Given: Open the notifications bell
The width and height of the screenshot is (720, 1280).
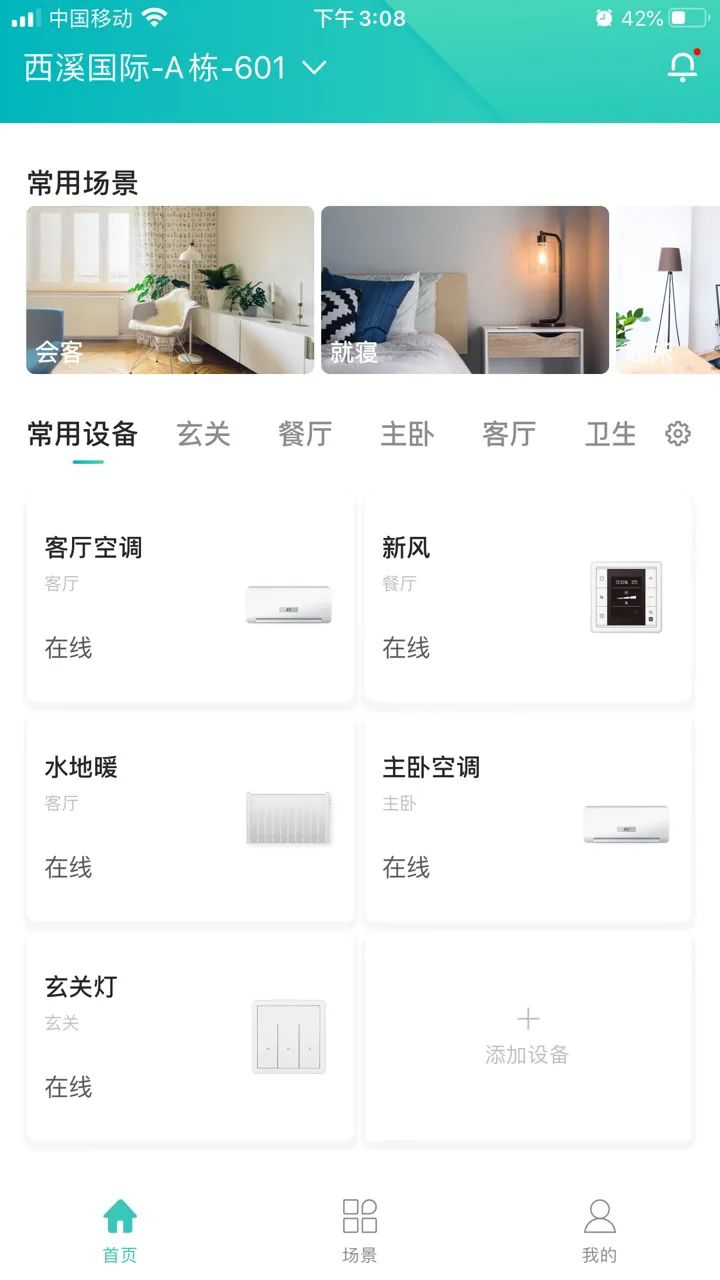Looking at the screenshot, I should coord(683,67).
